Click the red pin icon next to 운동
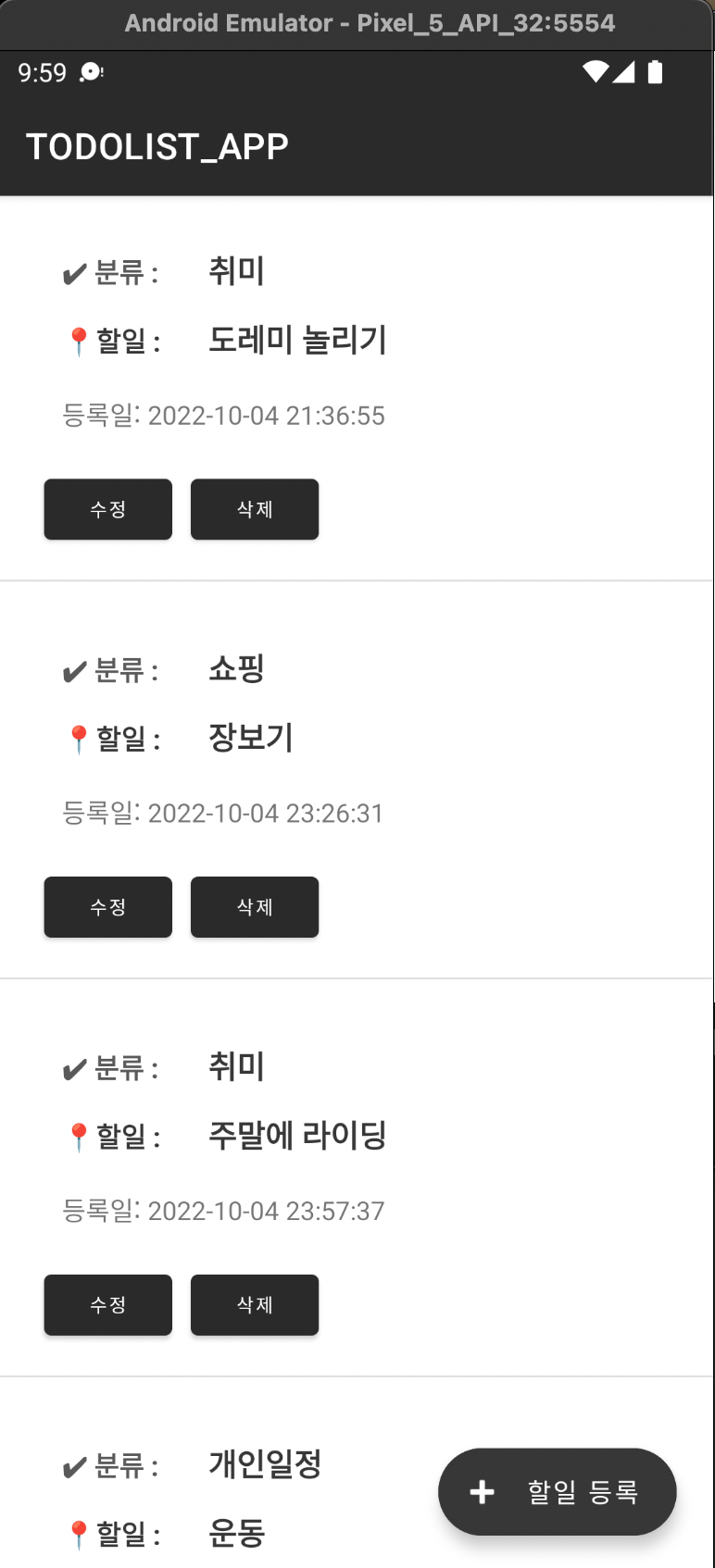The width and height of the screenshot is (715, 1568). tap(79, 1532)
